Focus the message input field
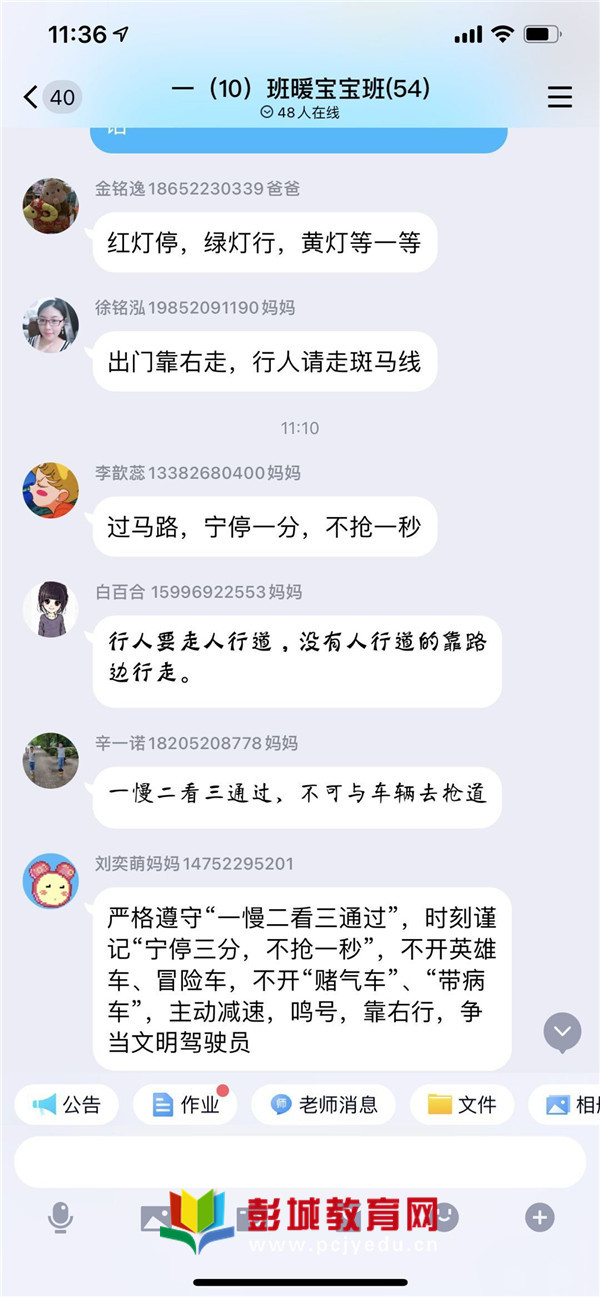The image size is (600, 1297). 300,1162
